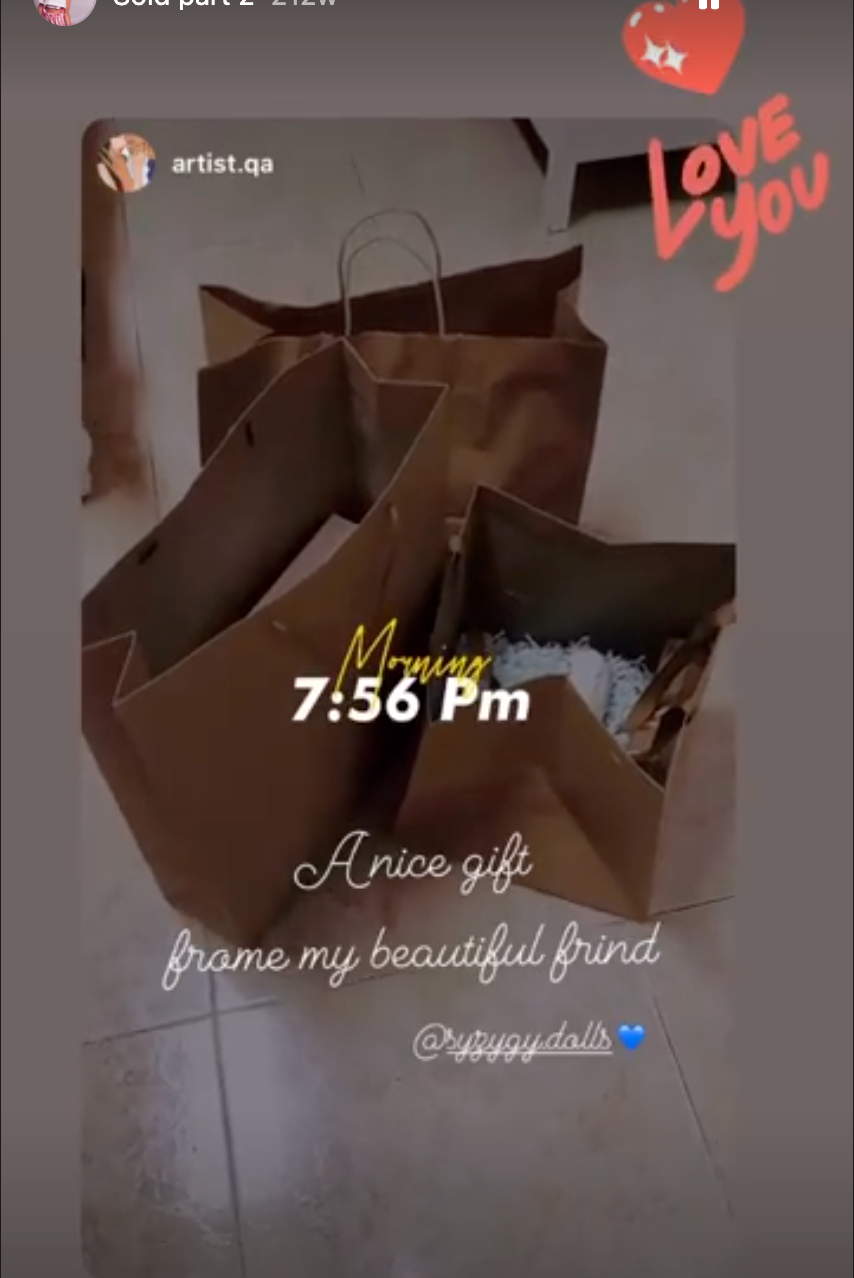Open the @syzygy.dolls mention
This screenshot has height=1278, width=854.
(512, 1040)
